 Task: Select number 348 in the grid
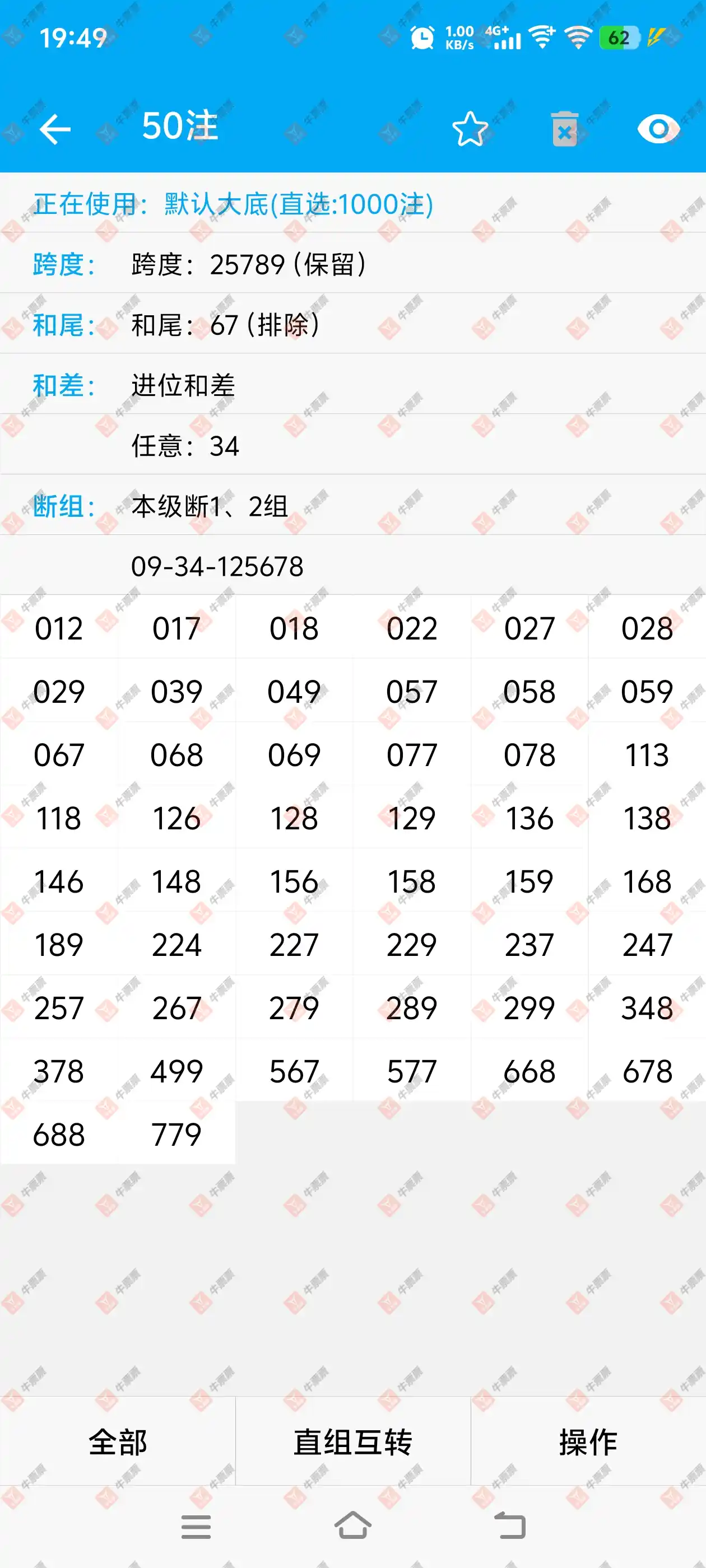(x=647, y=1008)
